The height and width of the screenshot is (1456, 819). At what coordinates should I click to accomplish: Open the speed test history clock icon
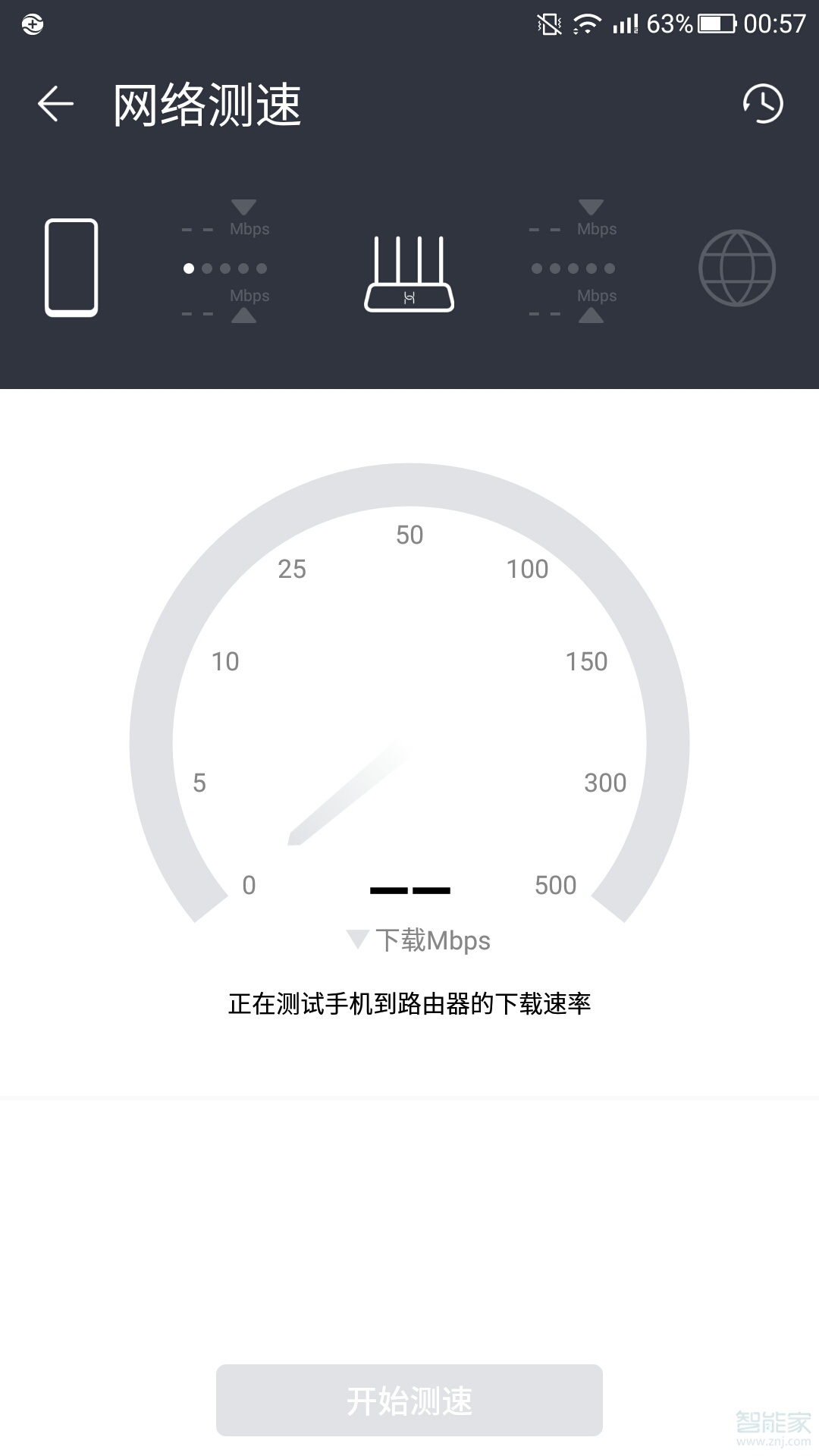click(764, 105)
